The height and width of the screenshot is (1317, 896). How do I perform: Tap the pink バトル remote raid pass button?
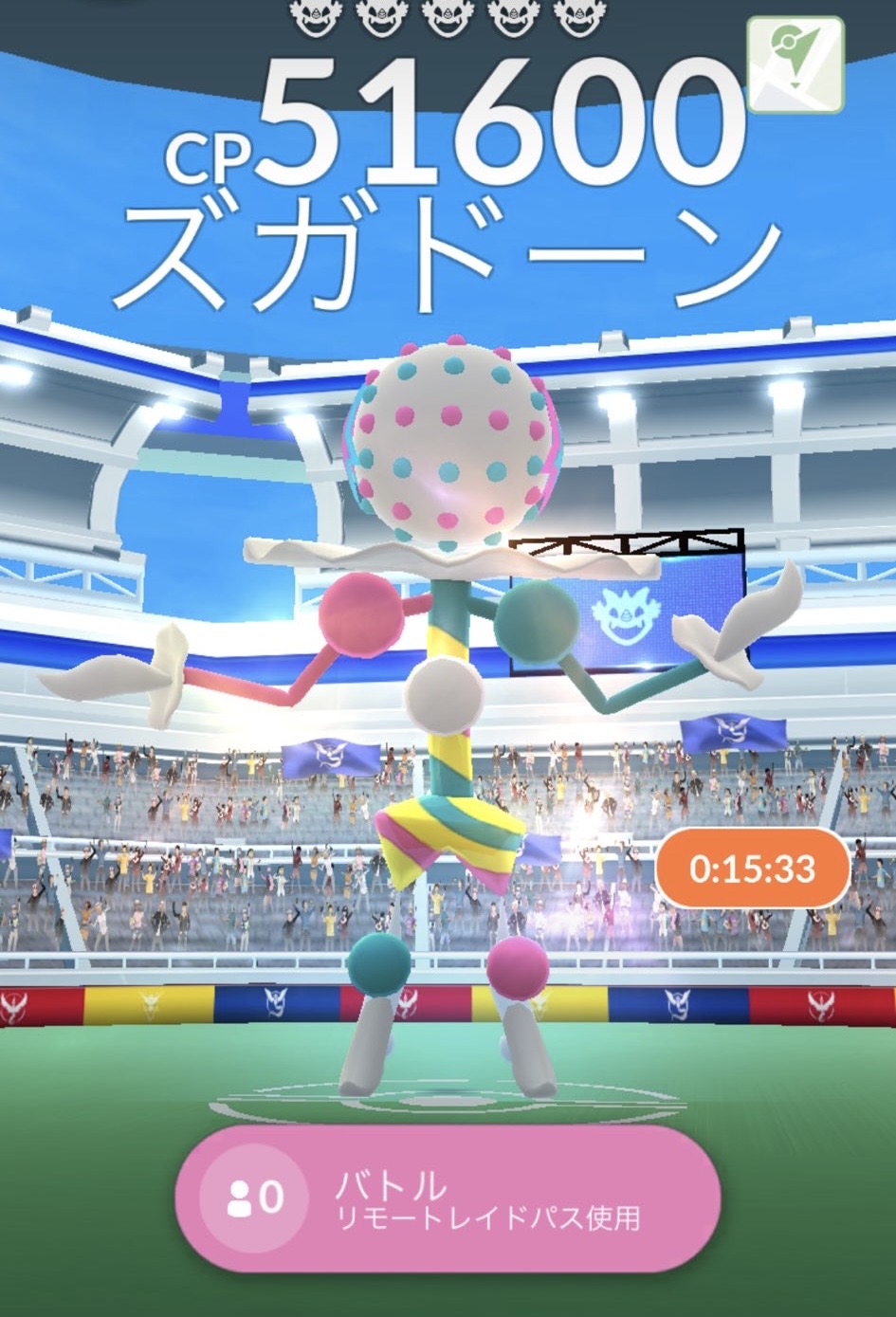[448, 1198]
